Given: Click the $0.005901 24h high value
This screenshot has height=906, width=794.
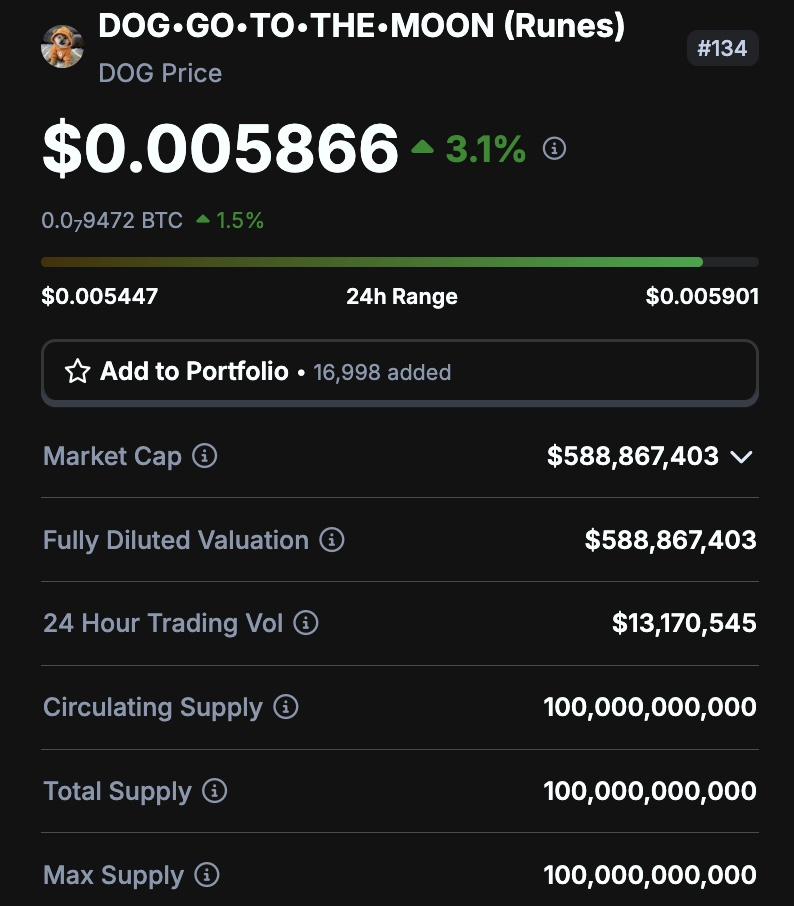Looking at the screenshot, I should click(704, 296).
